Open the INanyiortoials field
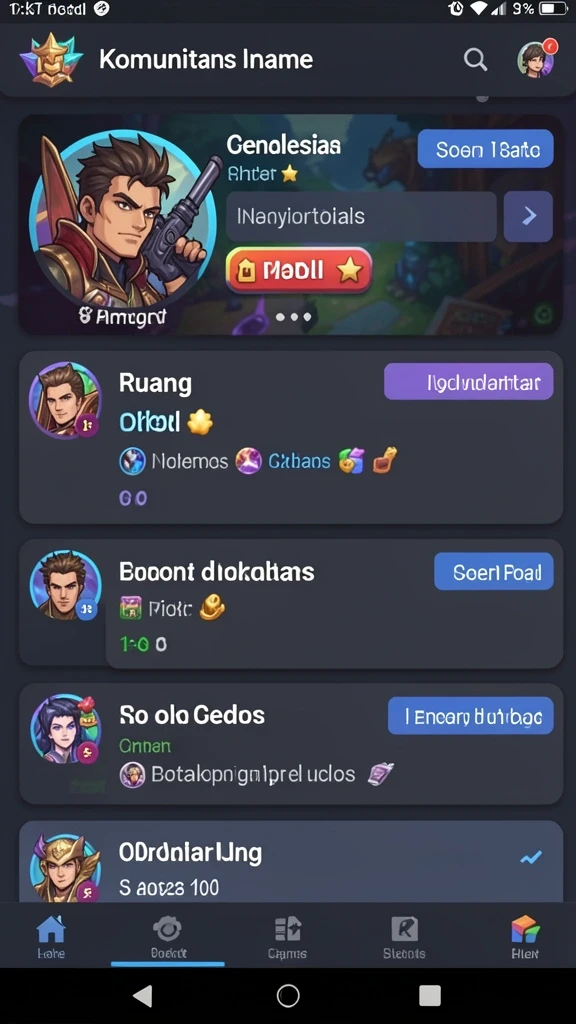 click(361, 217)
